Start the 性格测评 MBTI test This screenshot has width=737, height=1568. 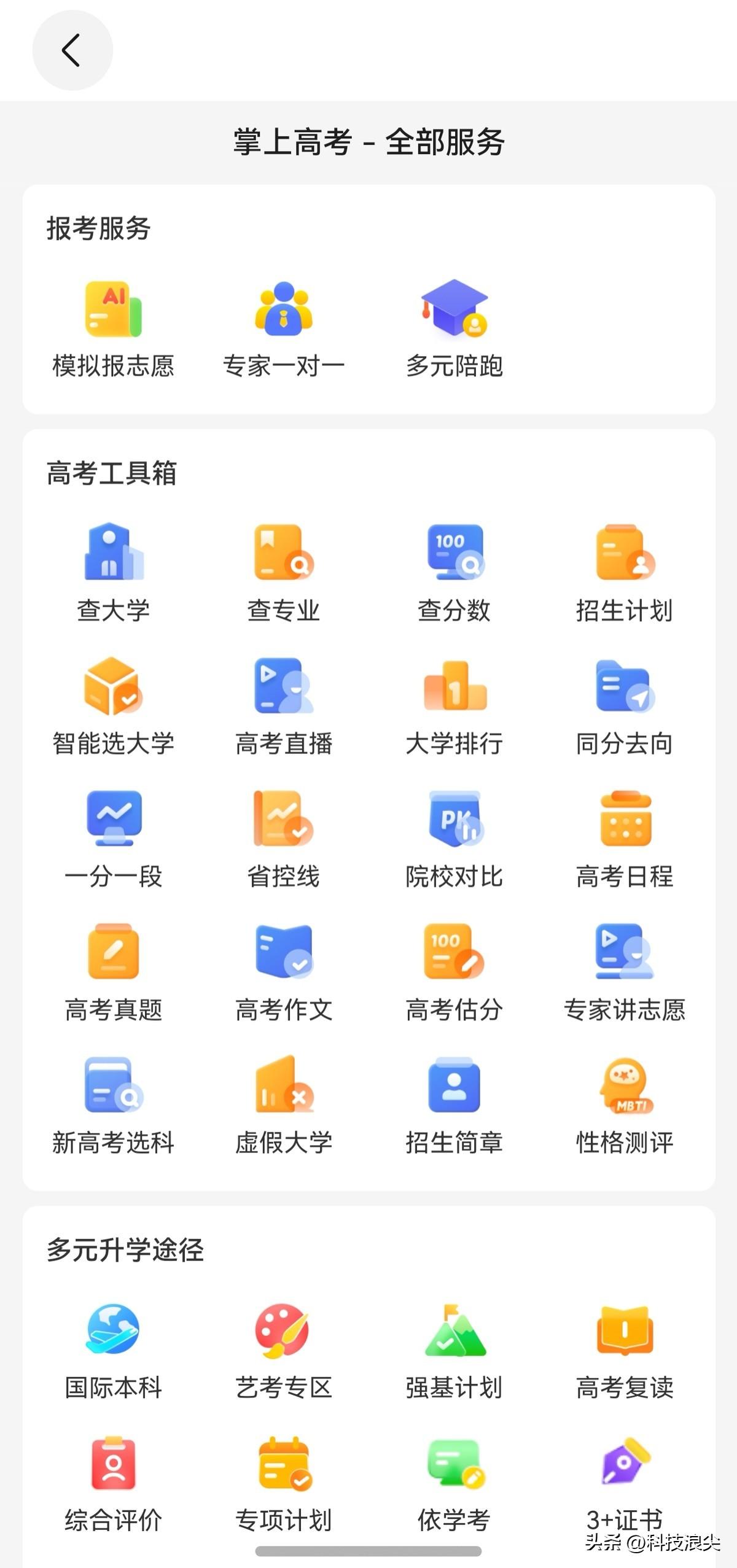625,1085
